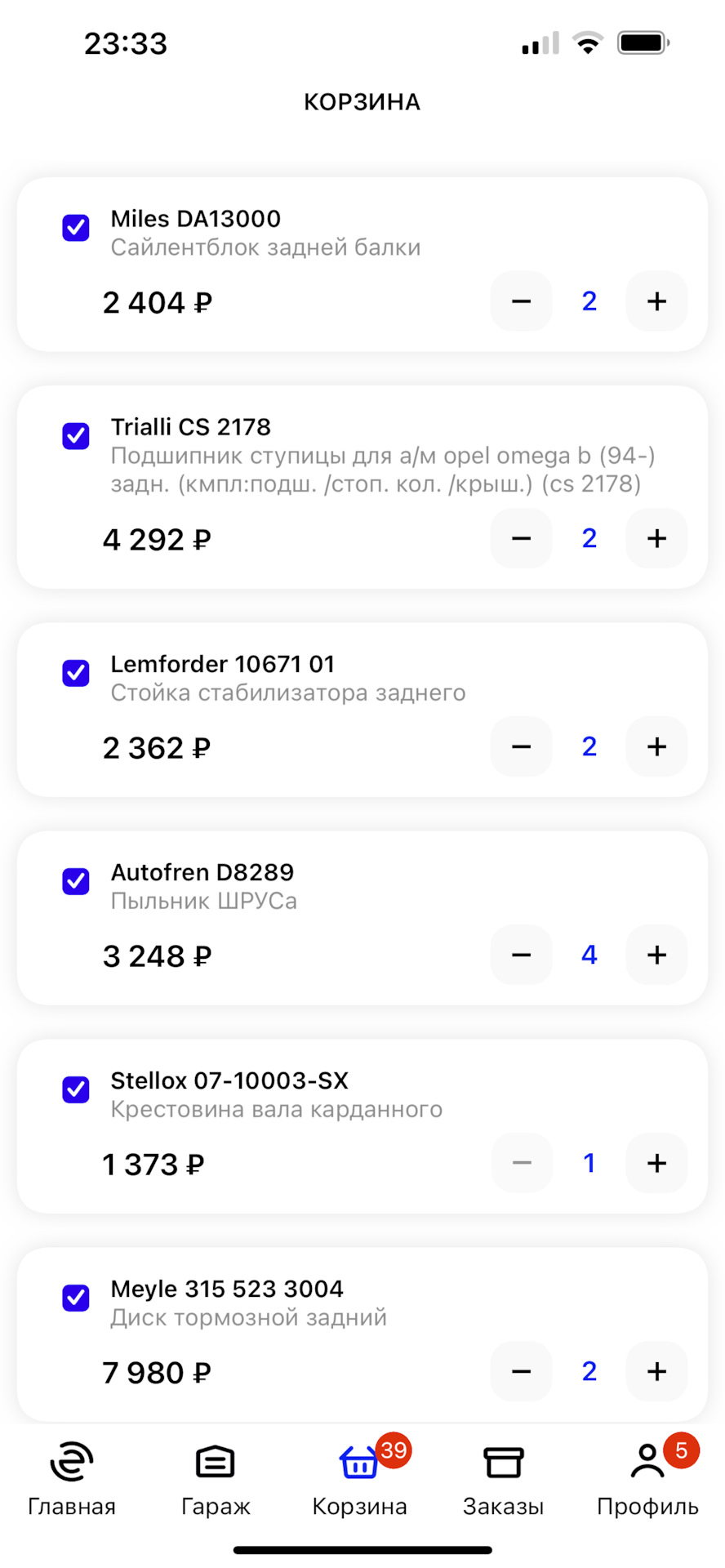Reduce Miles DA13000 quantity by one

(521, 301)
